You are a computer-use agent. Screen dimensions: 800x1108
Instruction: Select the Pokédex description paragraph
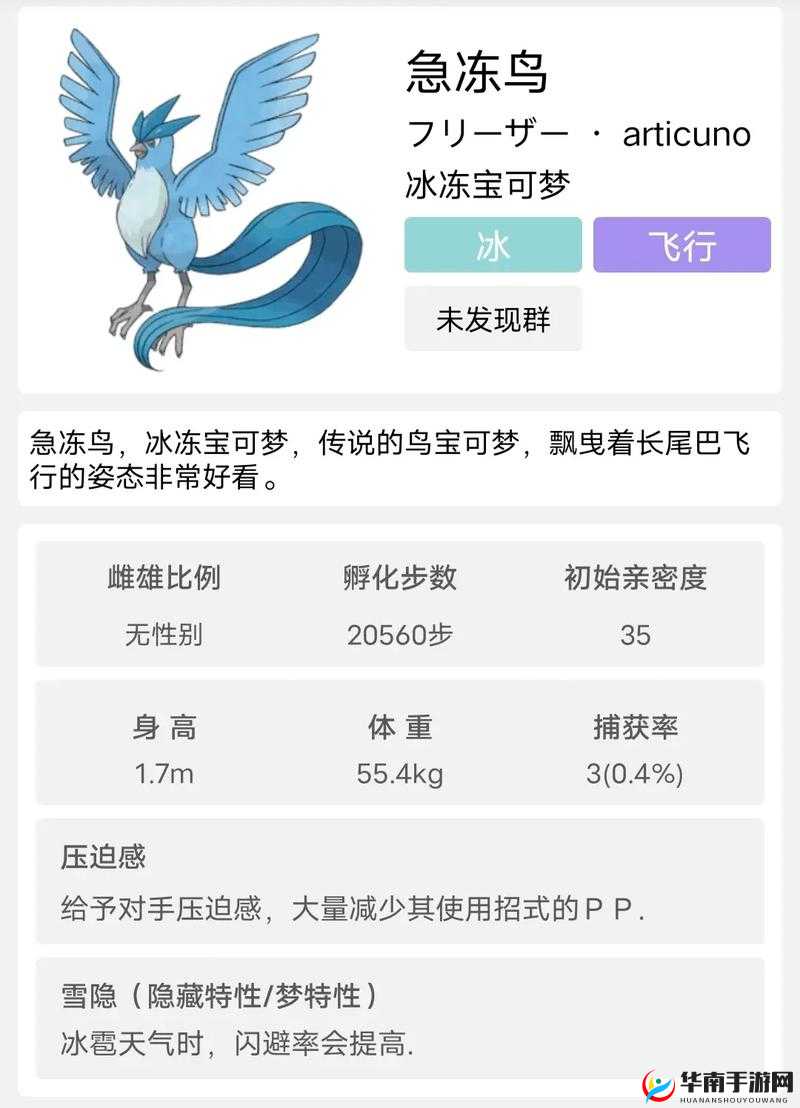coord(400,458)
